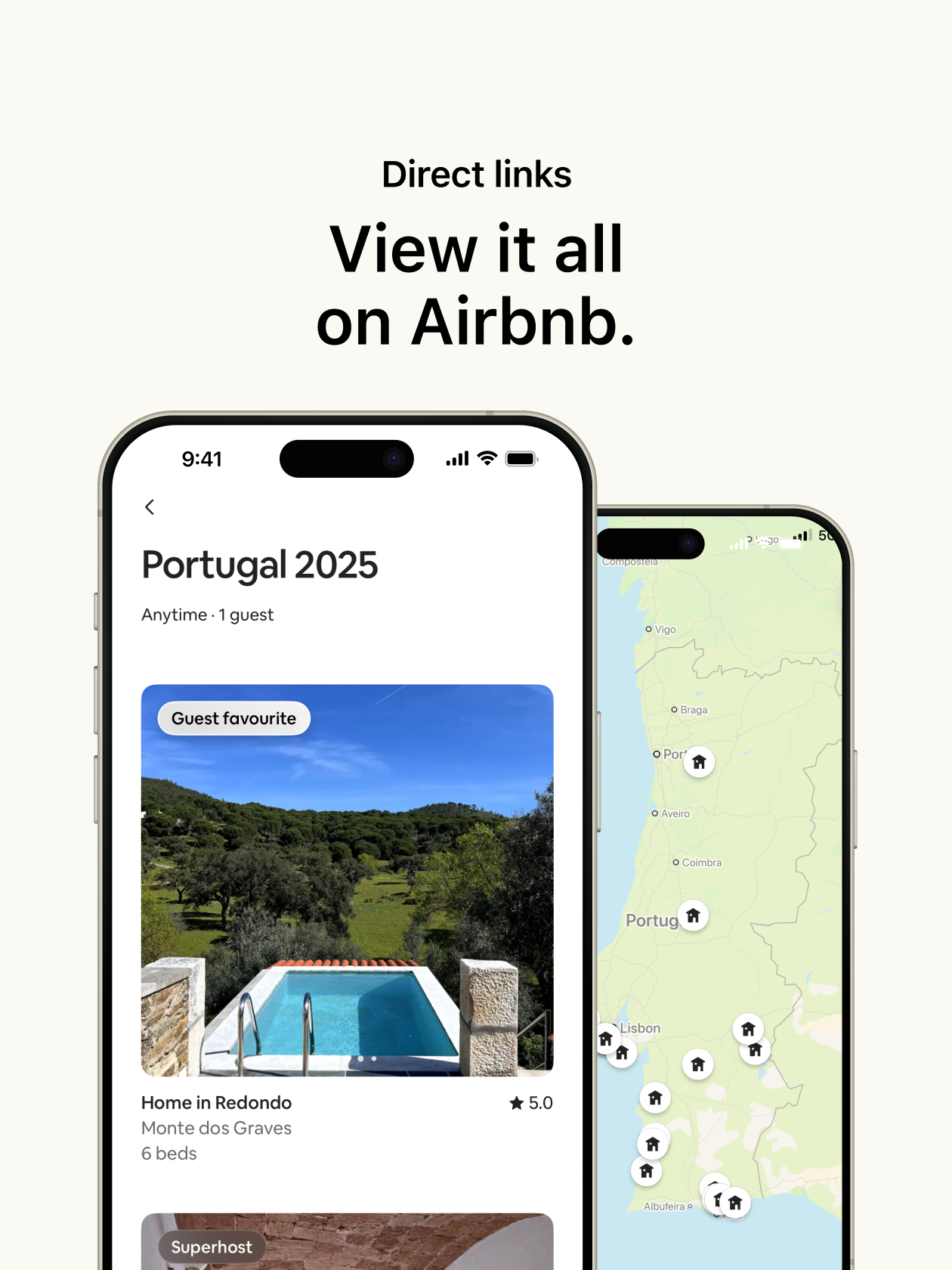The height and width of the screenshot is (1270, 952).
Task: Open the Anytime filter to change dates
Action: [x=173, y=615]
